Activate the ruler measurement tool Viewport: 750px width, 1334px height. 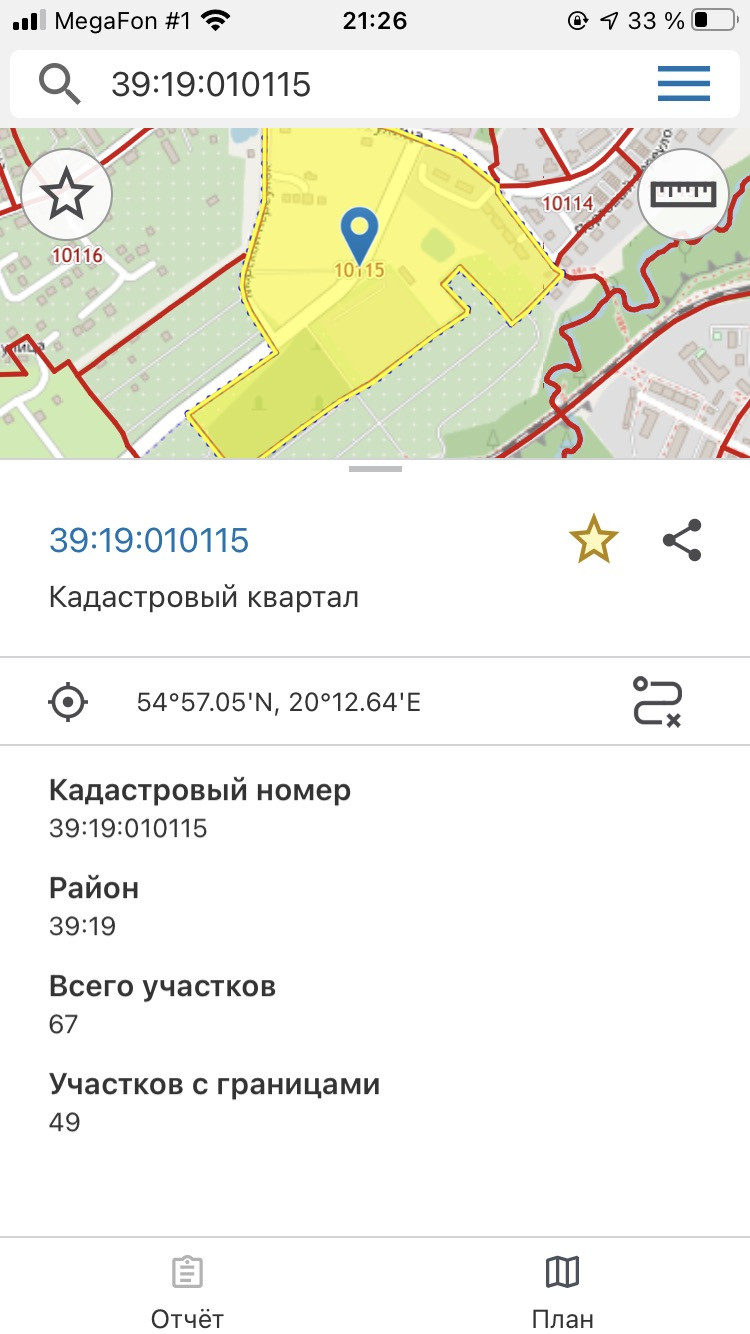[684, 195]
